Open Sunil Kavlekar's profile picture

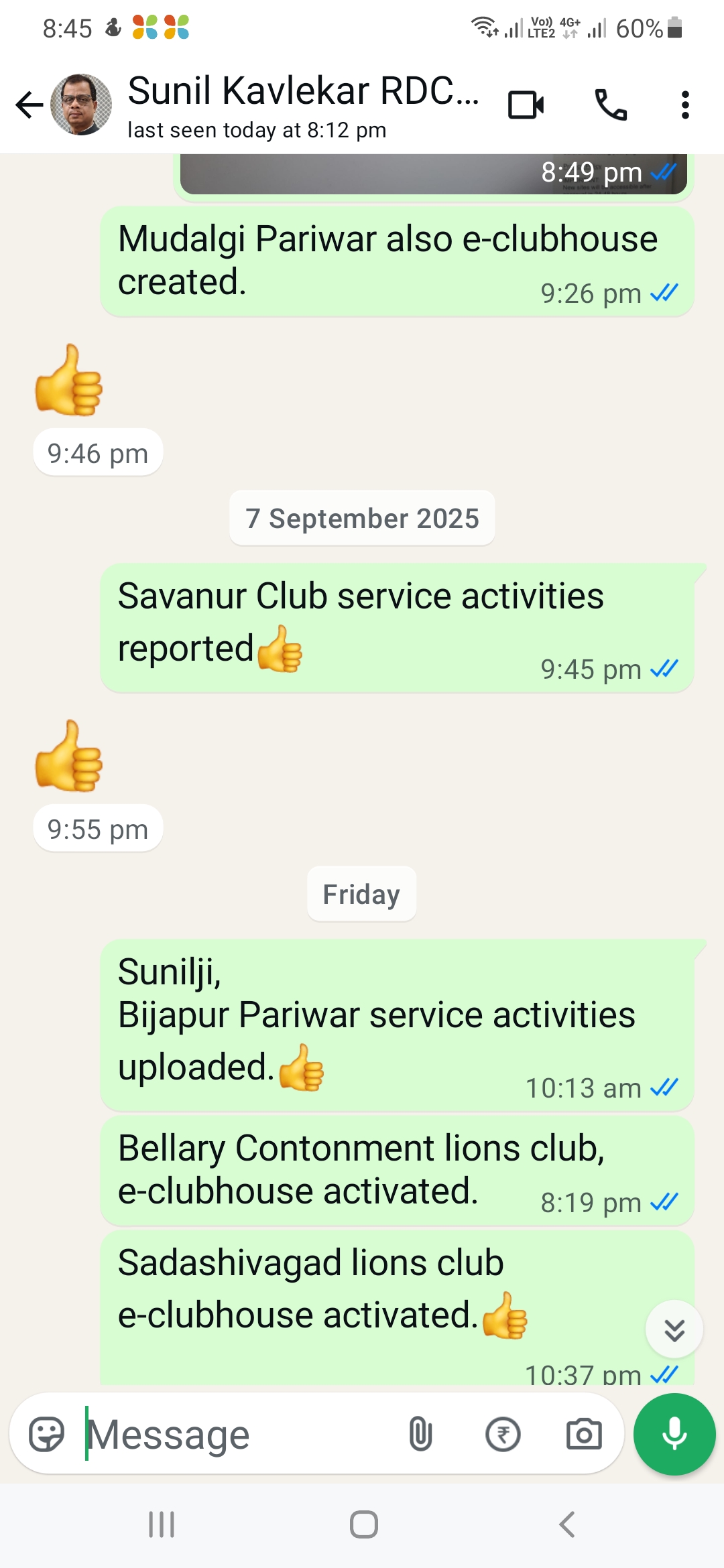[x=81, y=105]
